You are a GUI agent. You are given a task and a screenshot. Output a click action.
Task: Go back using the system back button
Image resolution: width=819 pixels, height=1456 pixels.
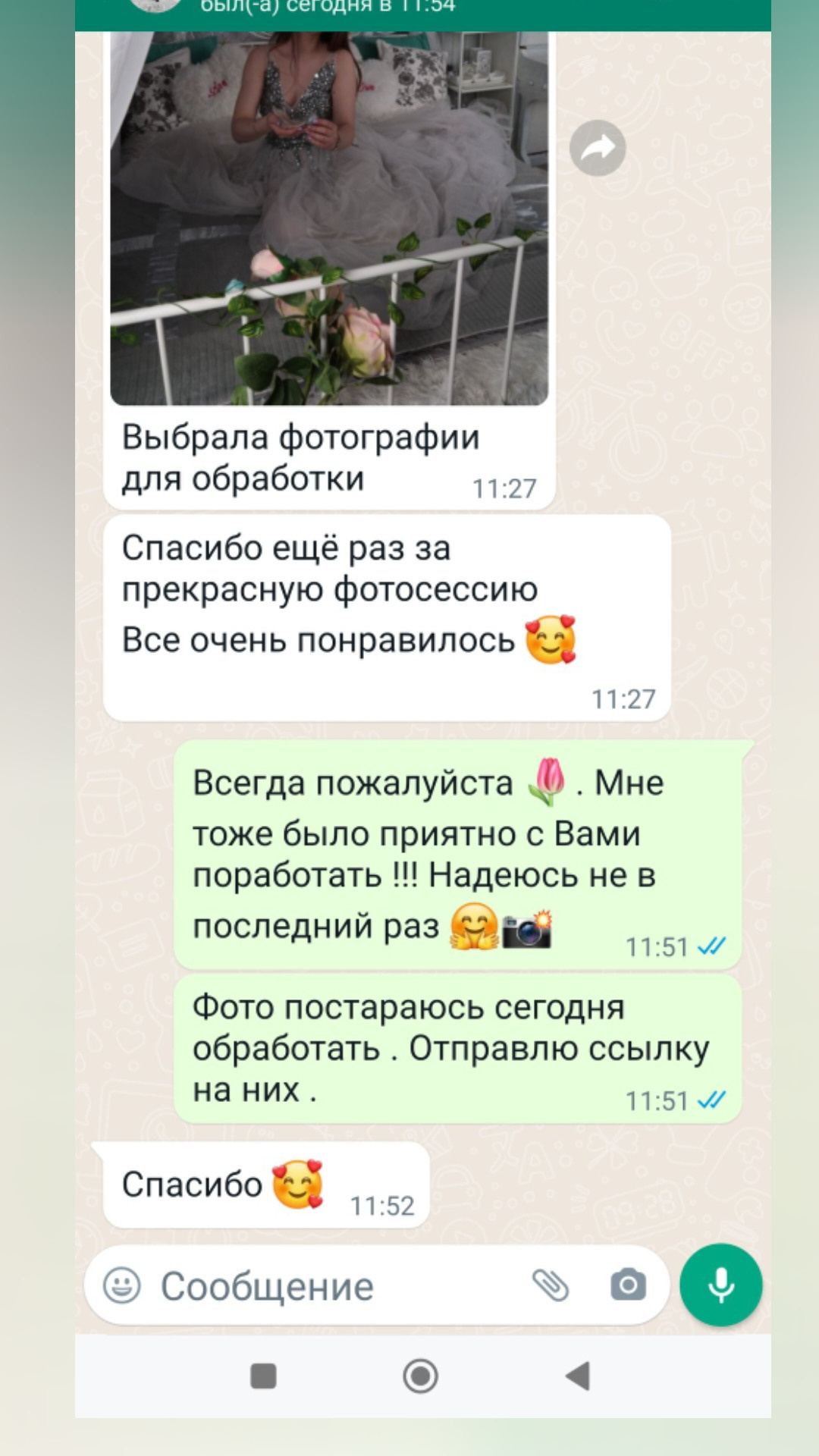coord(578,1376)
